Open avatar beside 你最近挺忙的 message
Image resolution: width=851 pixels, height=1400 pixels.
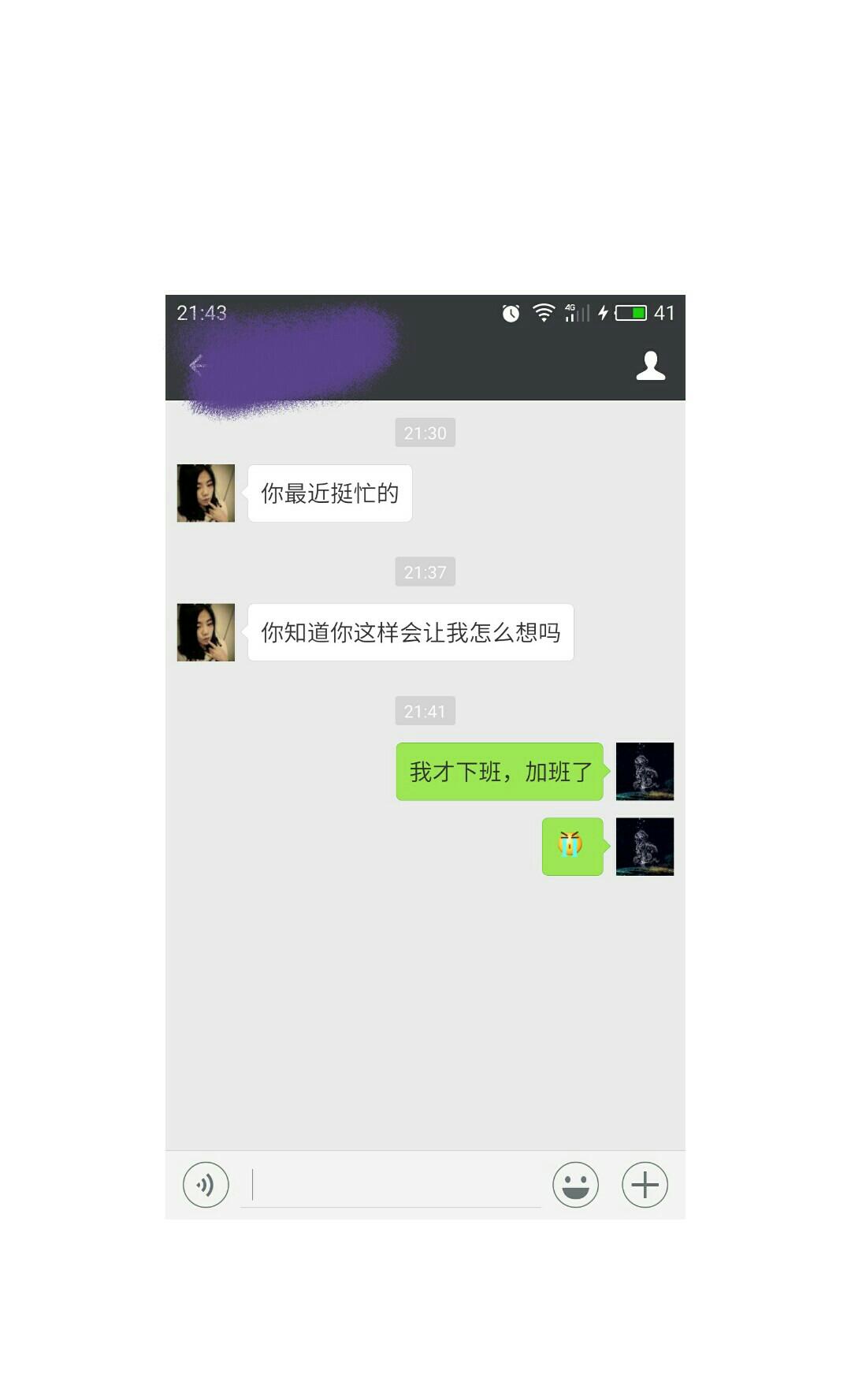click(x=206, y=493)
